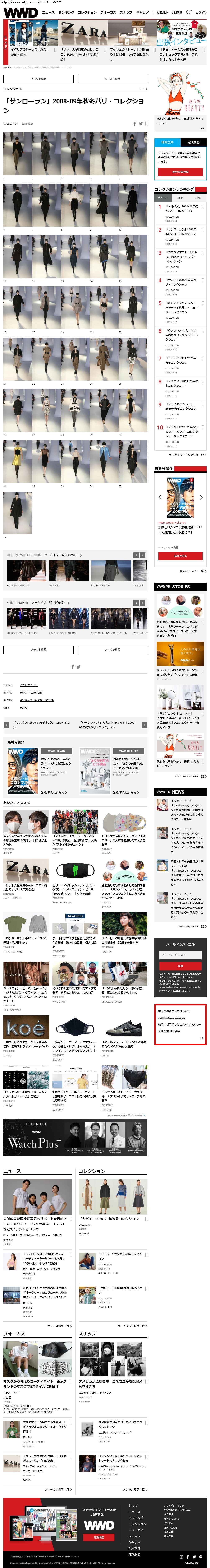Image resolution: width=210 pixels, height=1568 pixels.
Task: Tap the red 無料会員登録 button
Action: click(x=180, y=172)
